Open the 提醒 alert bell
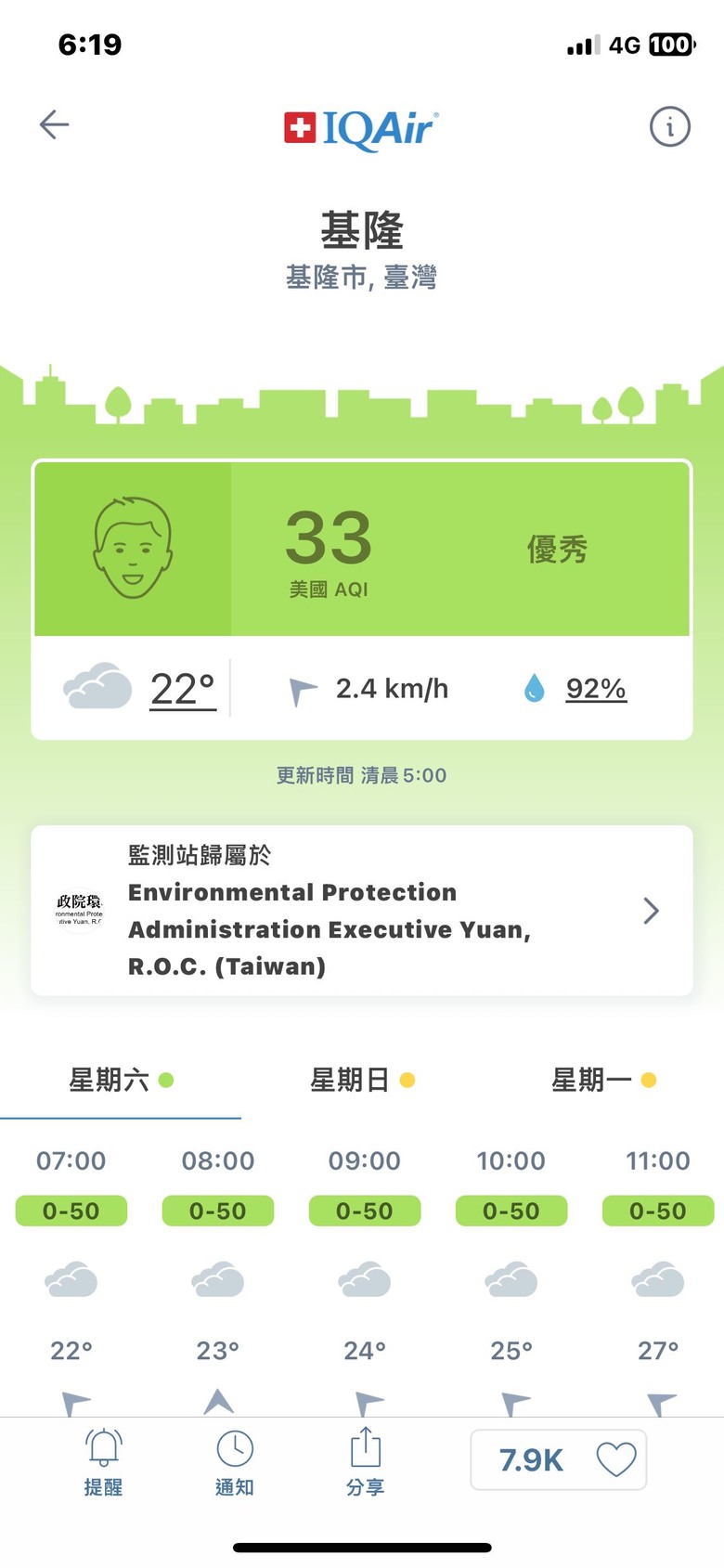724x1568 pixels. click(x=103, y=1460)
